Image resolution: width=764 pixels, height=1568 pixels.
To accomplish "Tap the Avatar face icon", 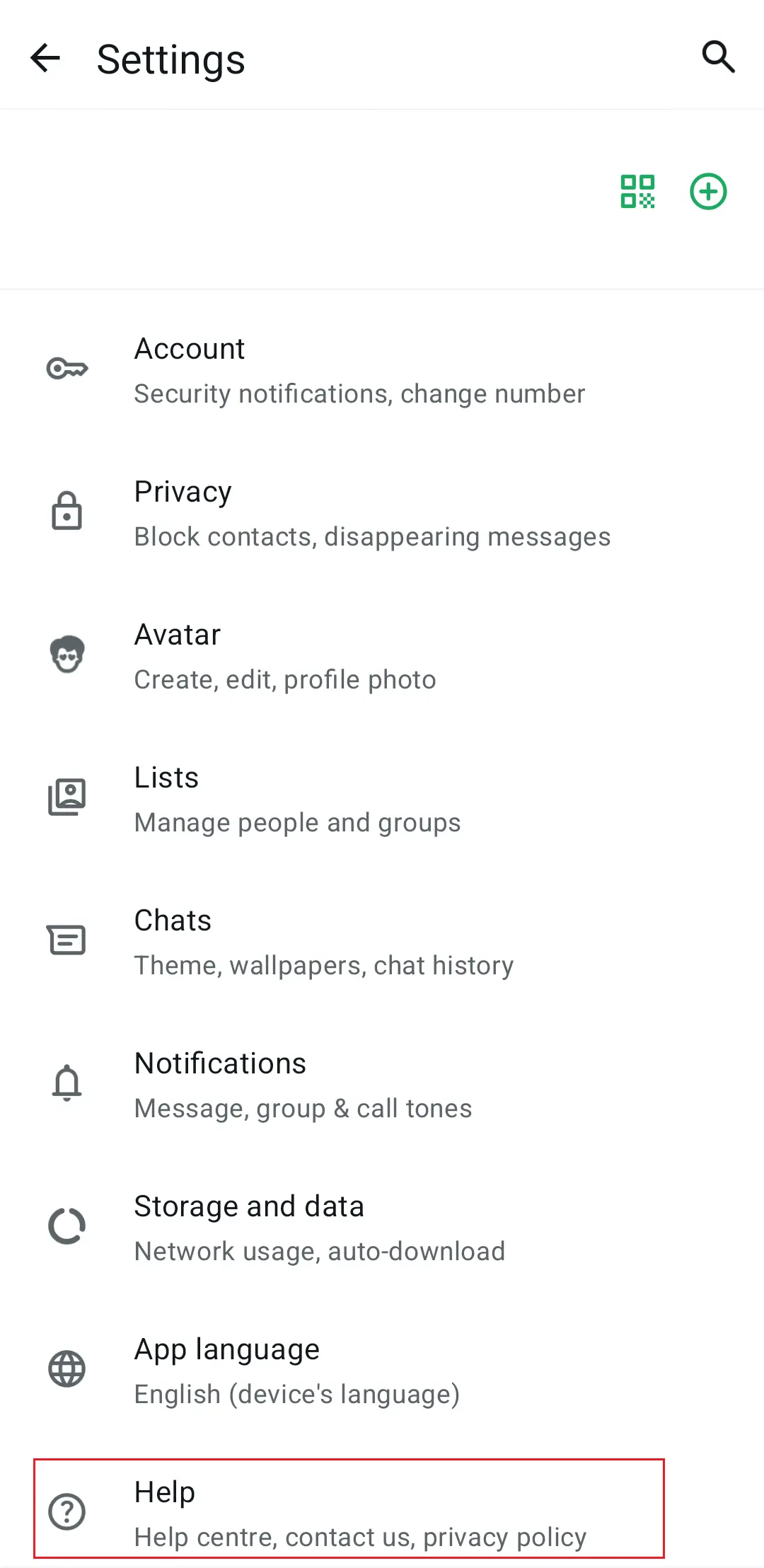I will click(x=66, y=655).
